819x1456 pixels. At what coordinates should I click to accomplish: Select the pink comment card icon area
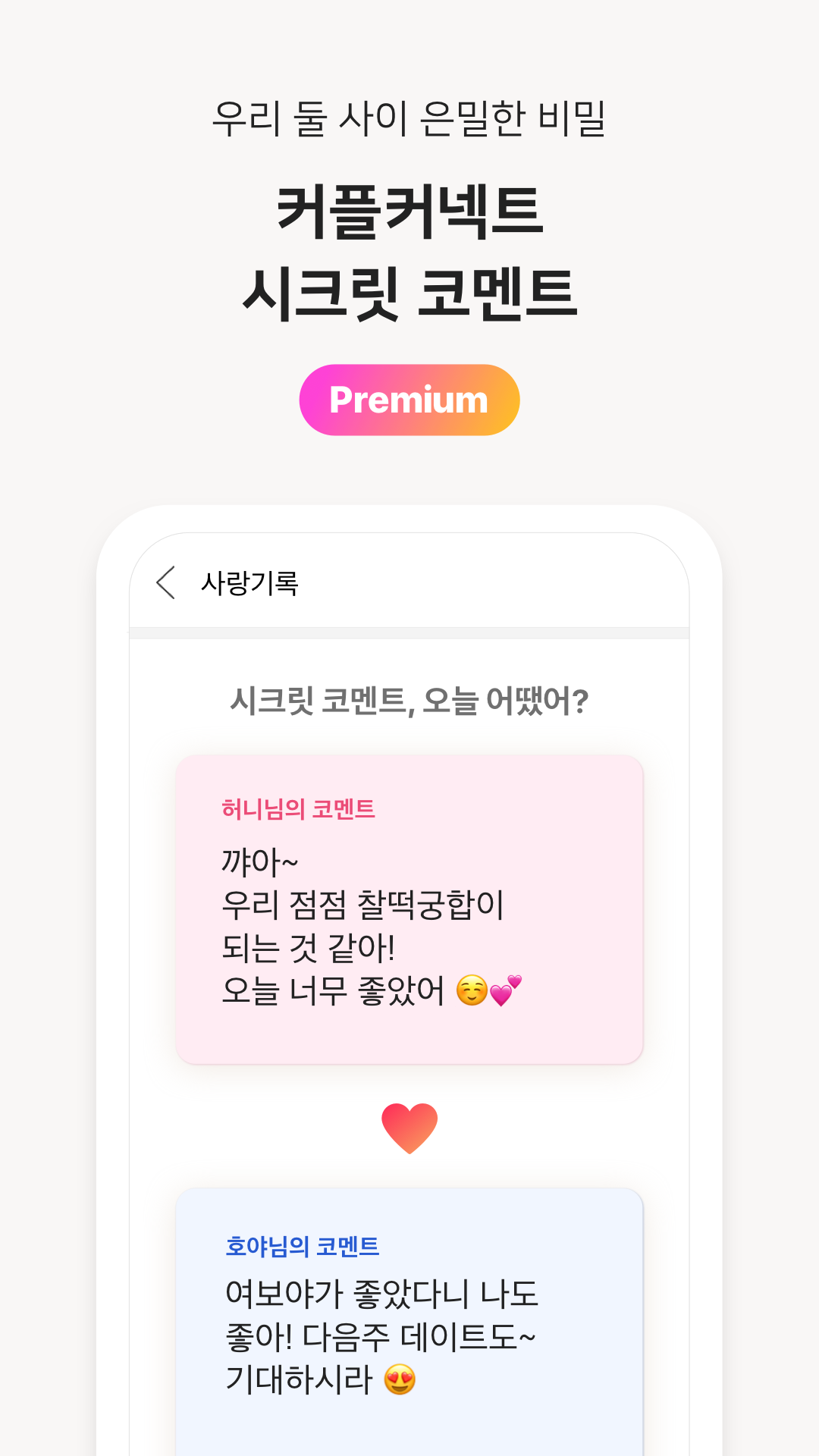(409, 906)
